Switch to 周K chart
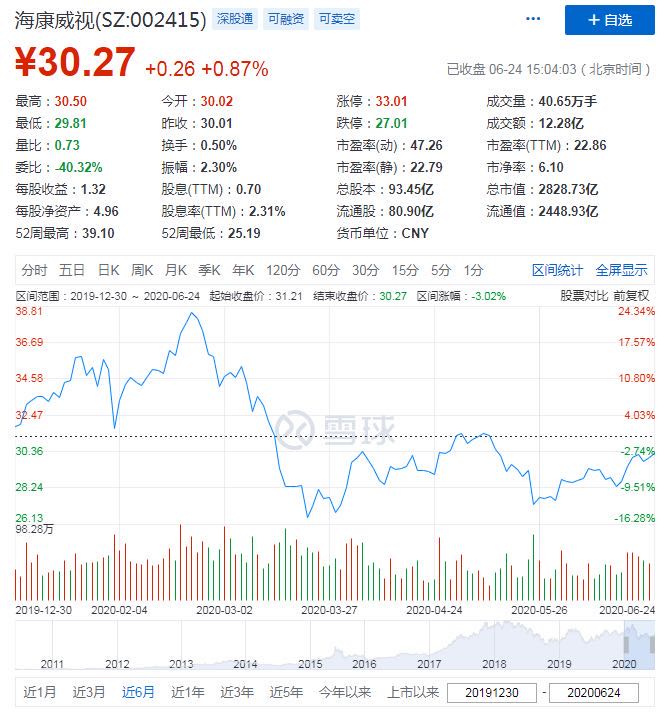The image size is (668, 713). pos(142,270)
